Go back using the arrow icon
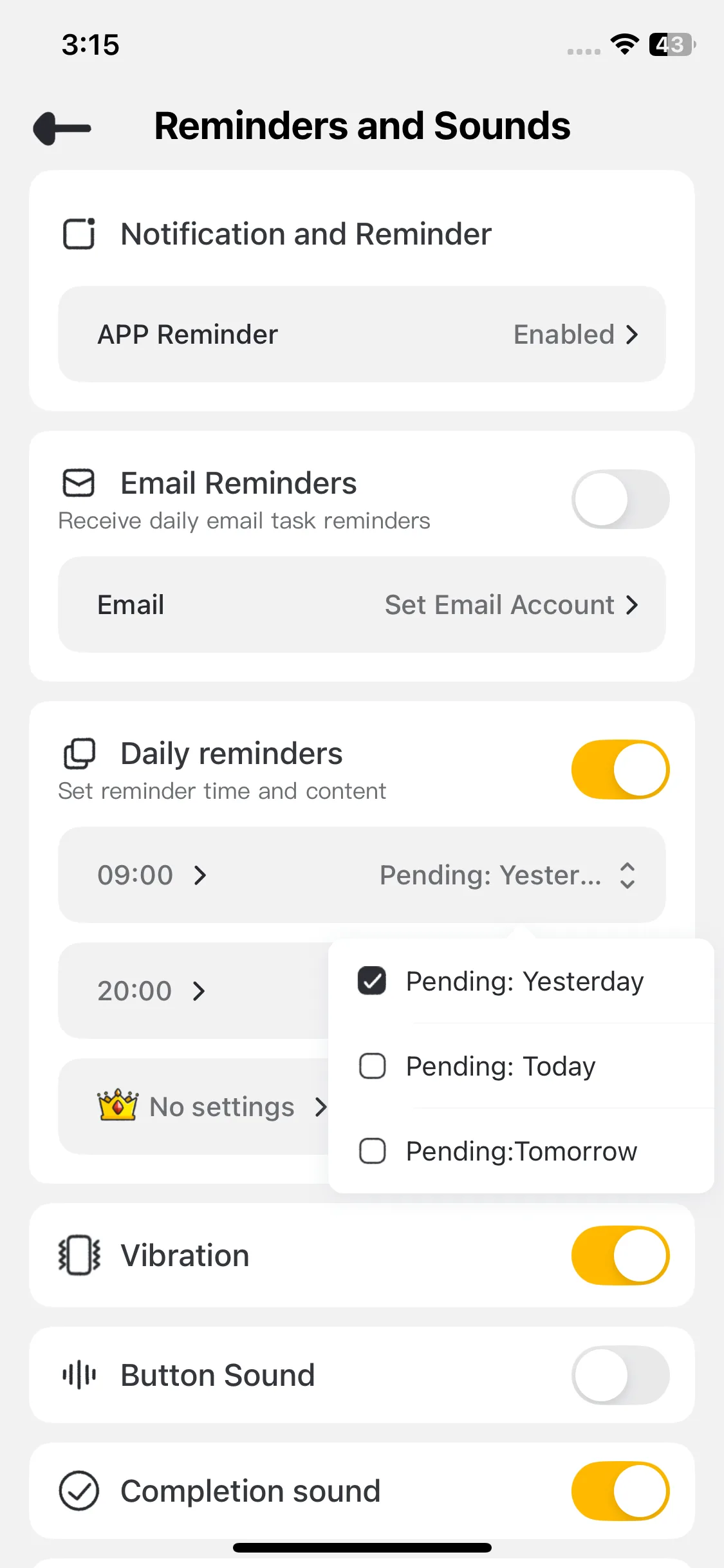 click(x=62, y=128)
